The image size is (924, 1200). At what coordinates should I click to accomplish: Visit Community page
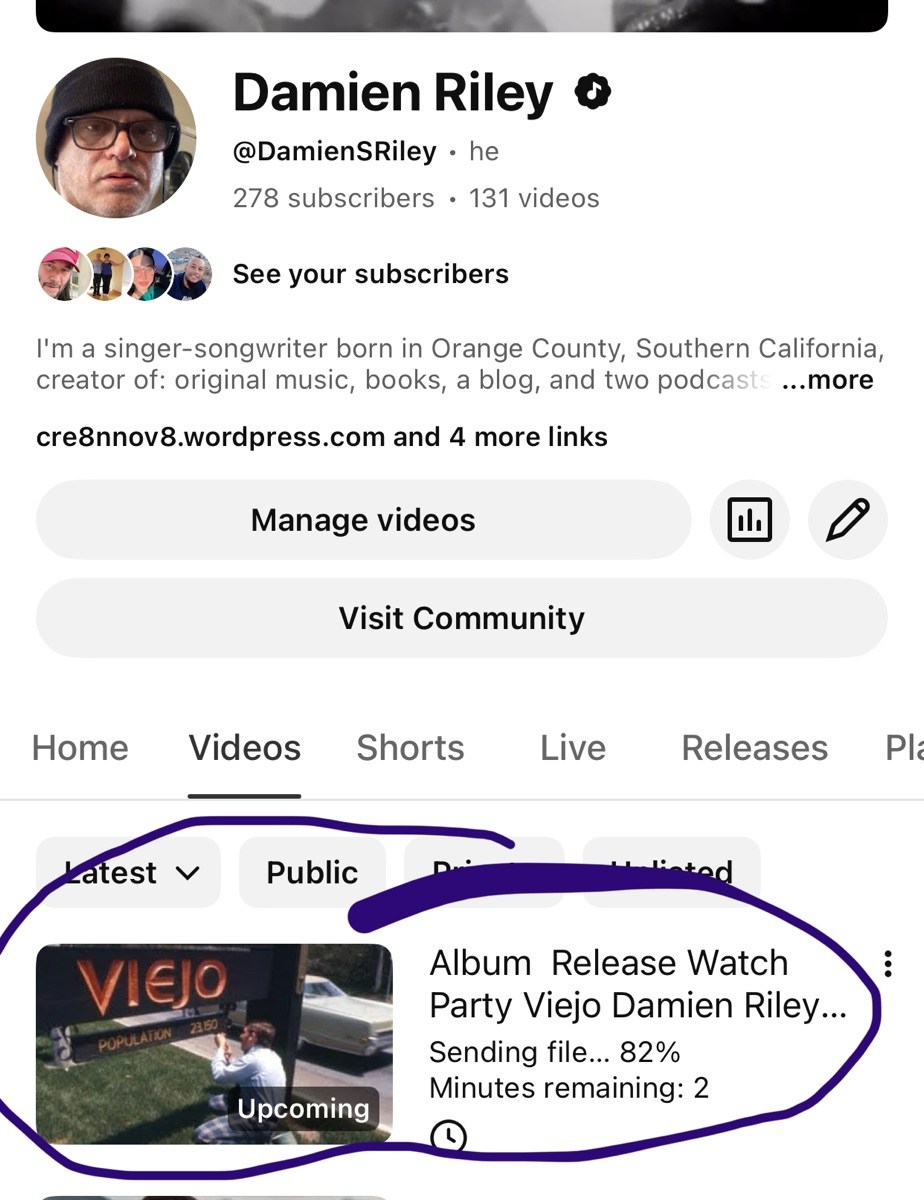pos(461,618)
